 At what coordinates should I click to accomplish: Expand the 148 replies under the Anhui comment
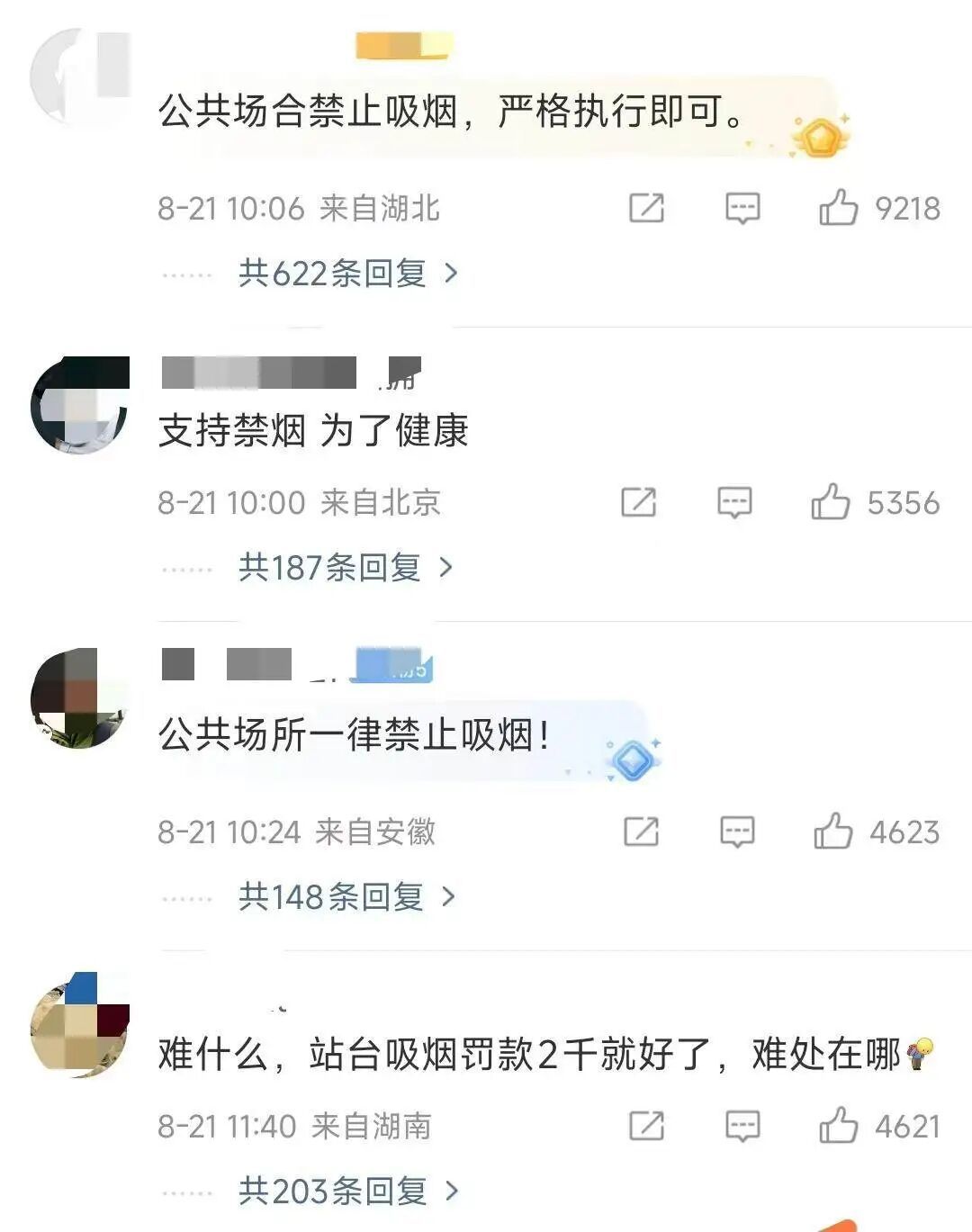tap(333, 897)
